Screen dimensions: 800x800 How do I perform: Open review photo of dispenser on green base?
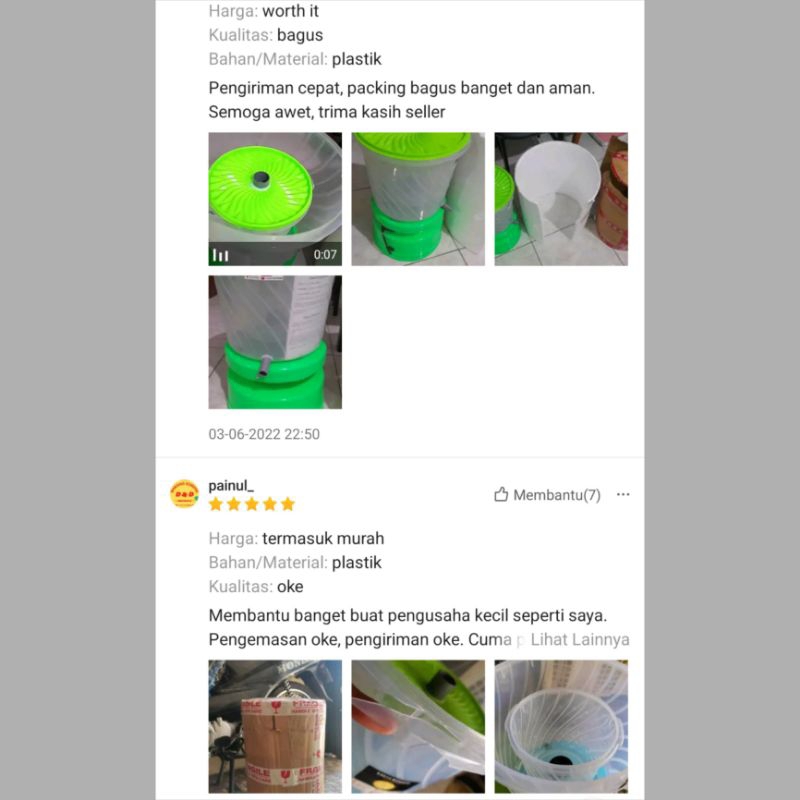[x=418, y=199]
